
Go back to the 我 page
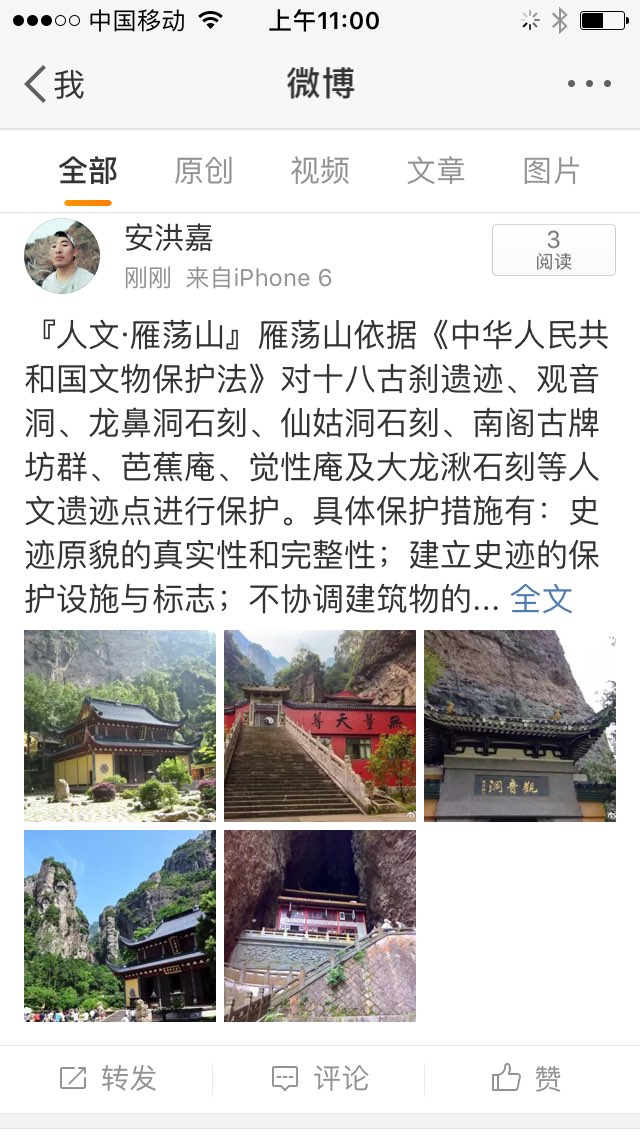tap(54, 84)
